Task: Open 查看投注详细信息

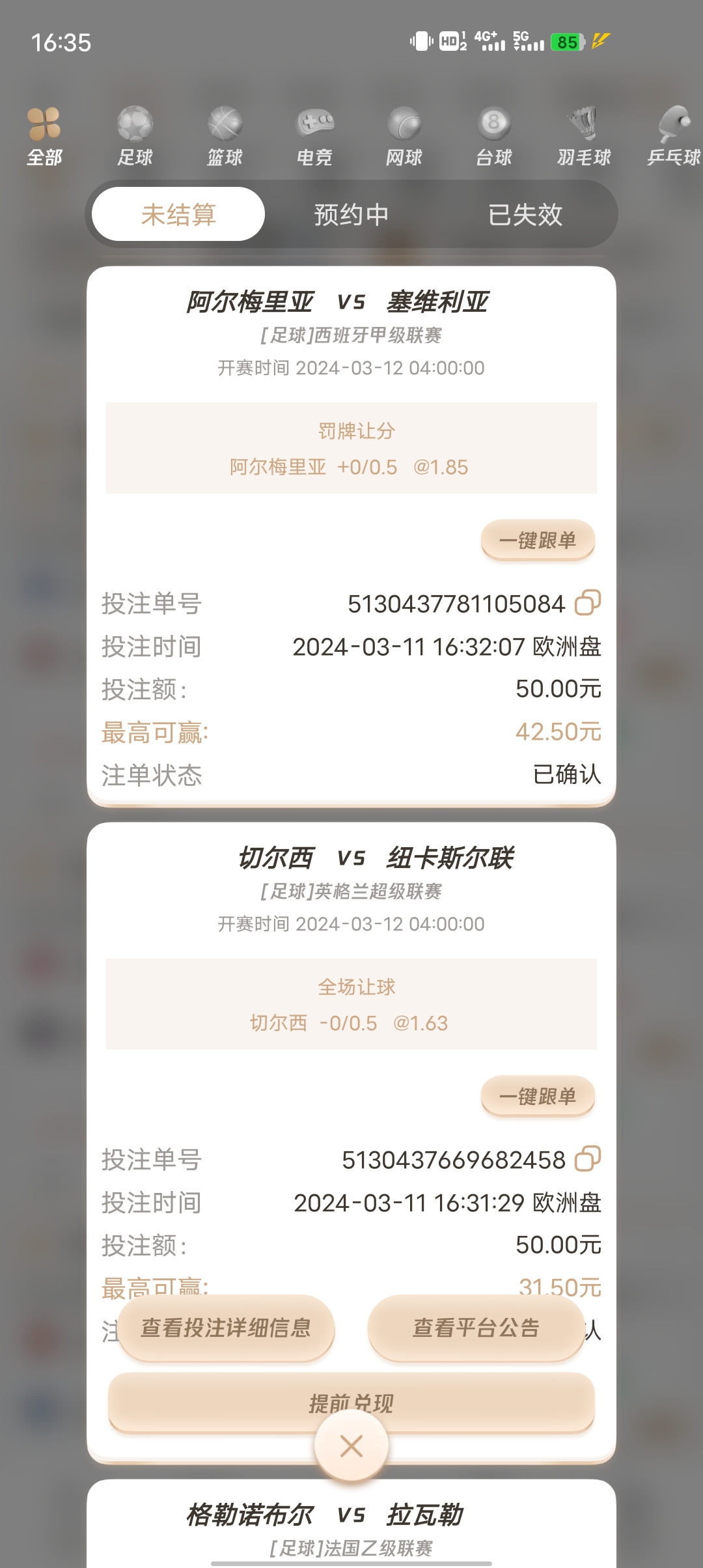Action: pos(226,1328)
